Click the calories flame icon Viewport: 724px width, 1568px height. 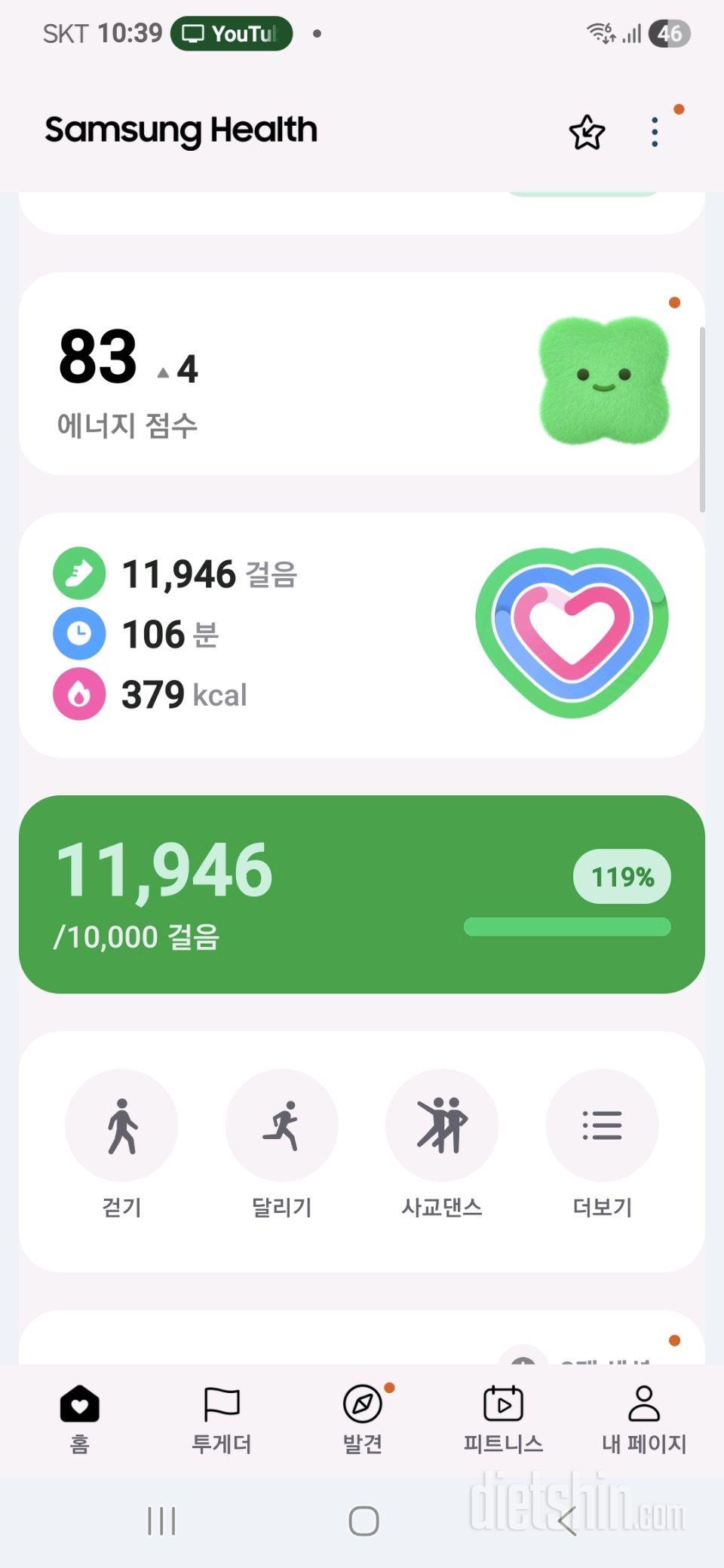78,694
